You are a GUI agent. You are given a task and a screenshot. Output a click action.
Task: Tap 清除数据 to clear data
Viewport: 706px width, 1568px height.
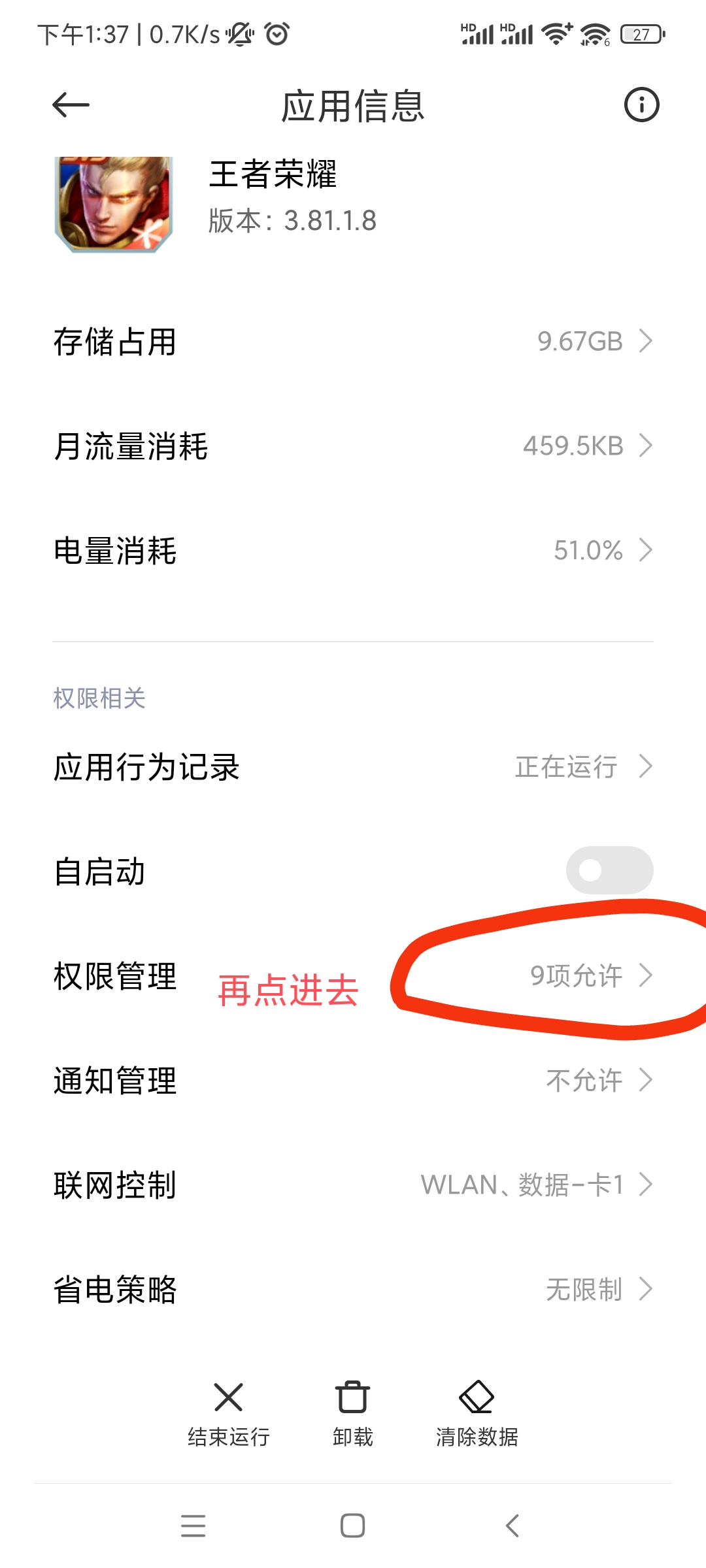pos(477,1413)
